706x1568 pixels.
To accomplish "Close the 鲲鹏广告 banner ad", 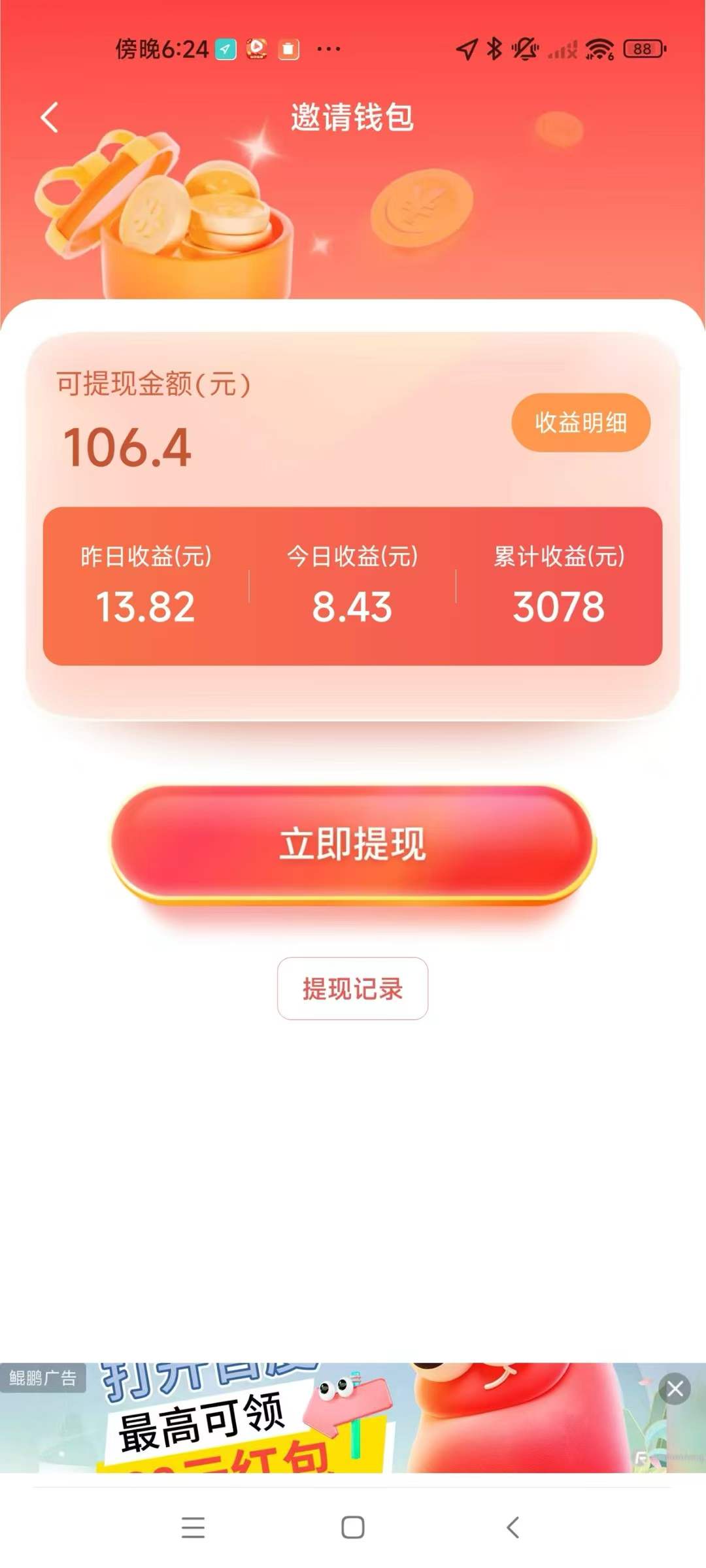I will coord(675,1389).
